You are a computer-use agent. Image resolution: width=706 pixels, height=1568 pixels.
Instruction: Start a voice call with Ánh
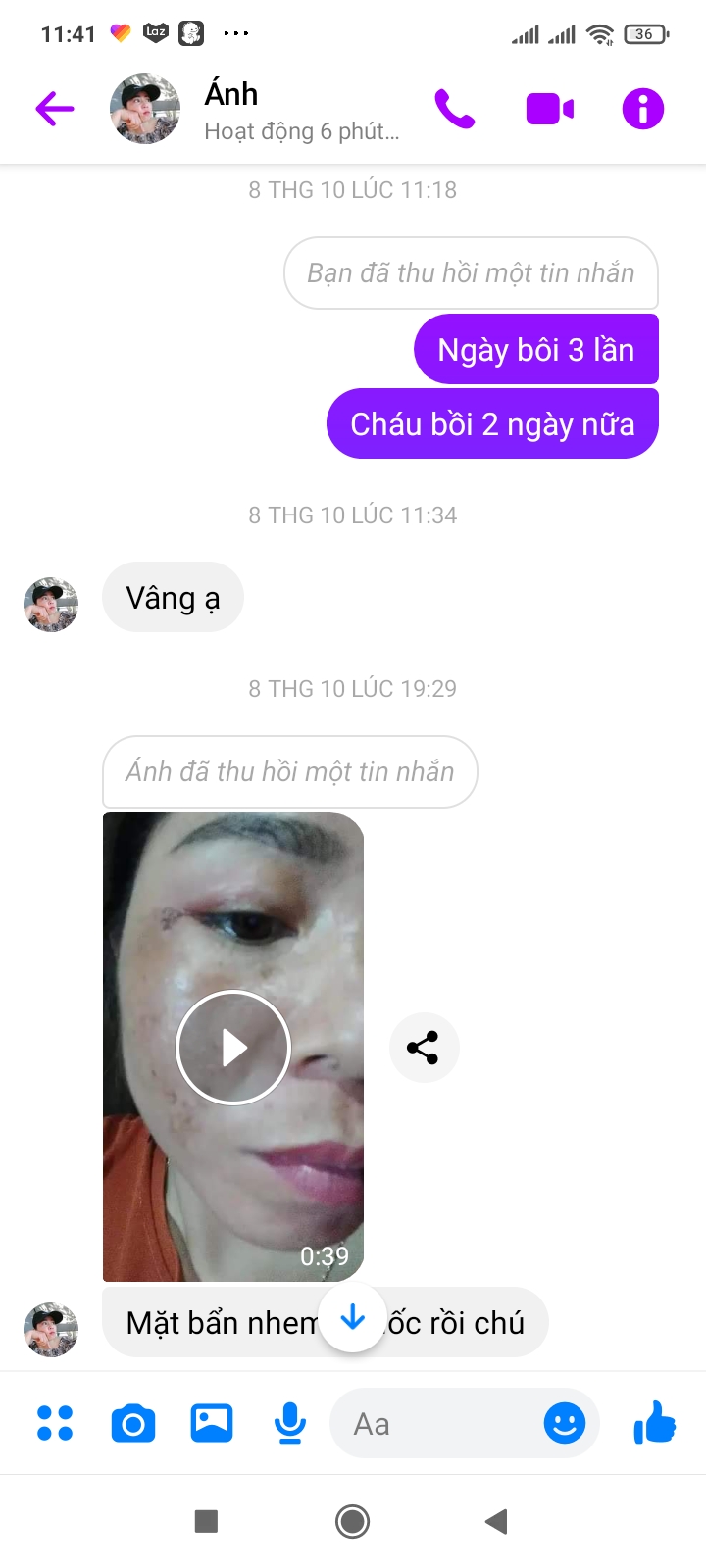[x=454, y=109]
